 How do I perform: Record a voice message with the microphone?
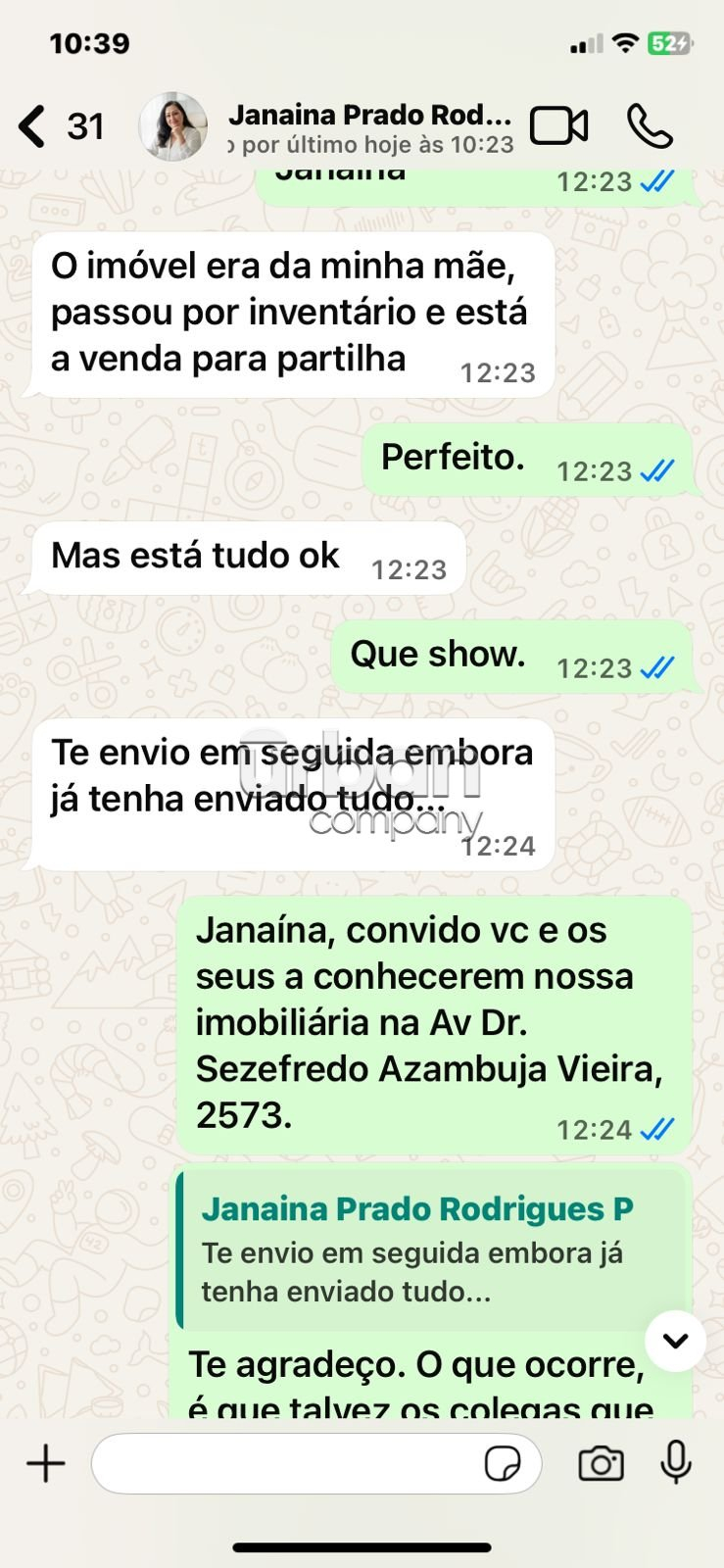pyautogui.click(x=676, y=1464)
